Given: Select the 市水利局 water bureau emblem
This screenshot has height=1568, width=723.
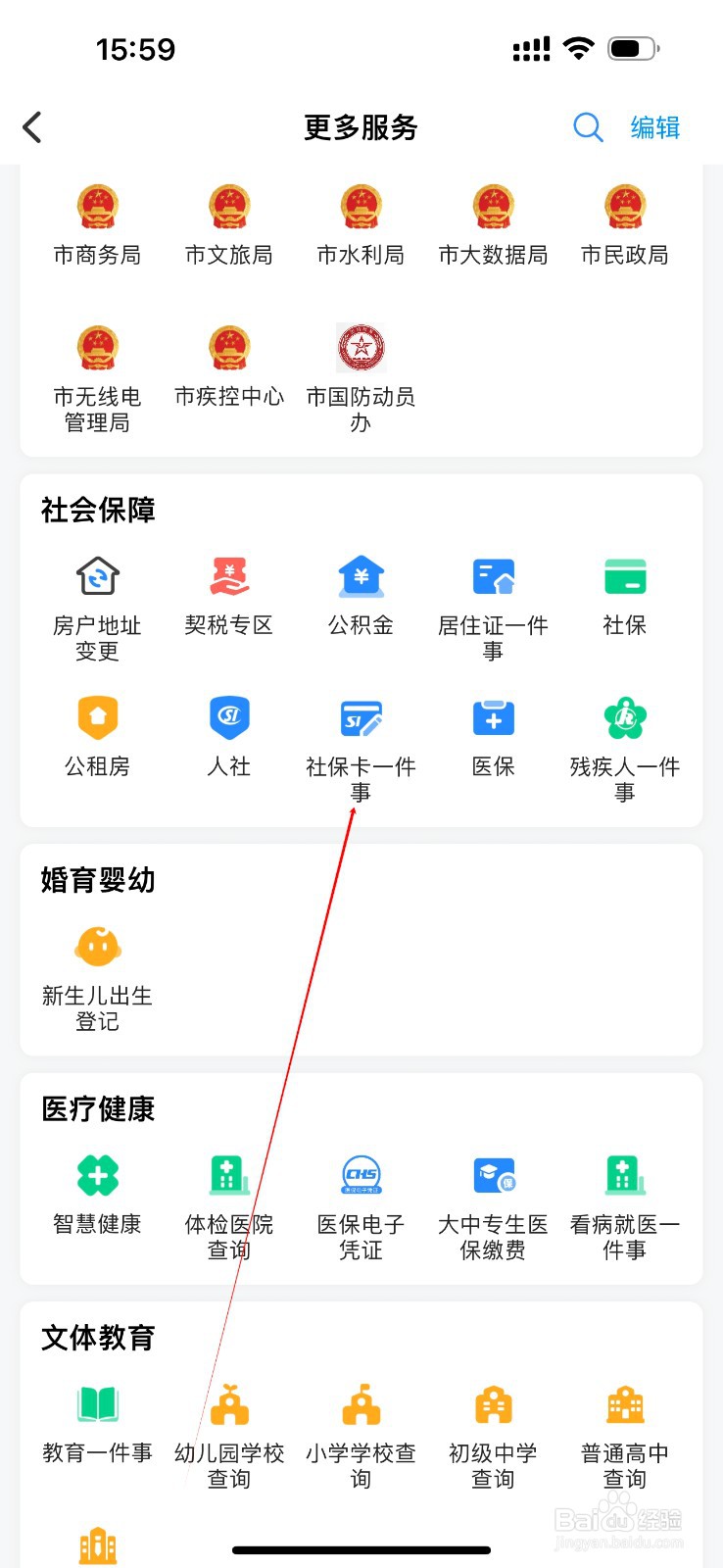Looking at the screenshot, I should (361, 208).
